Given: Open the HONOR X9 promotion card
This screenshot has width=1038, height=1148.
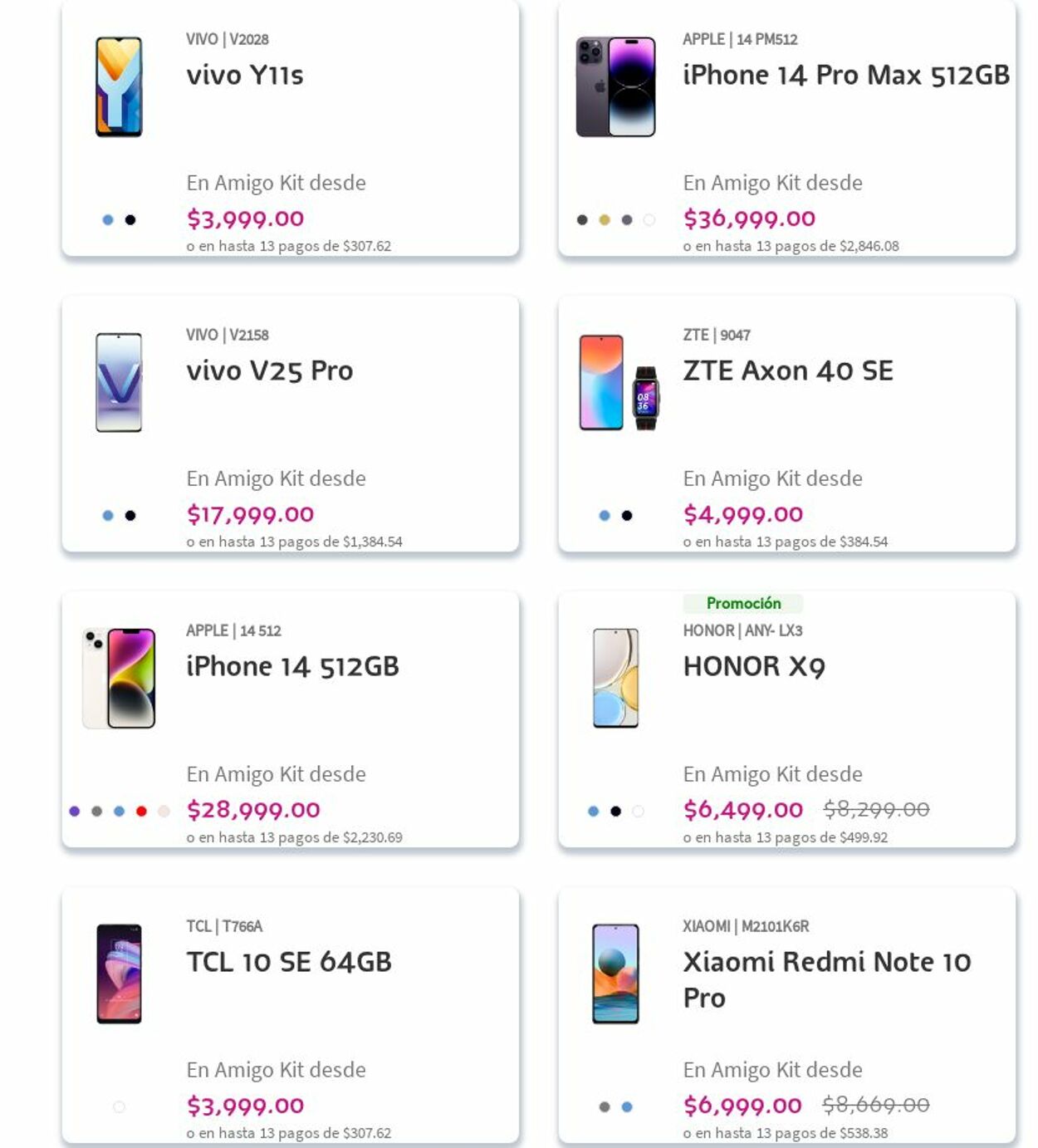Looking at the screenshot, I should pyautogui.click(x=754, y=666).
